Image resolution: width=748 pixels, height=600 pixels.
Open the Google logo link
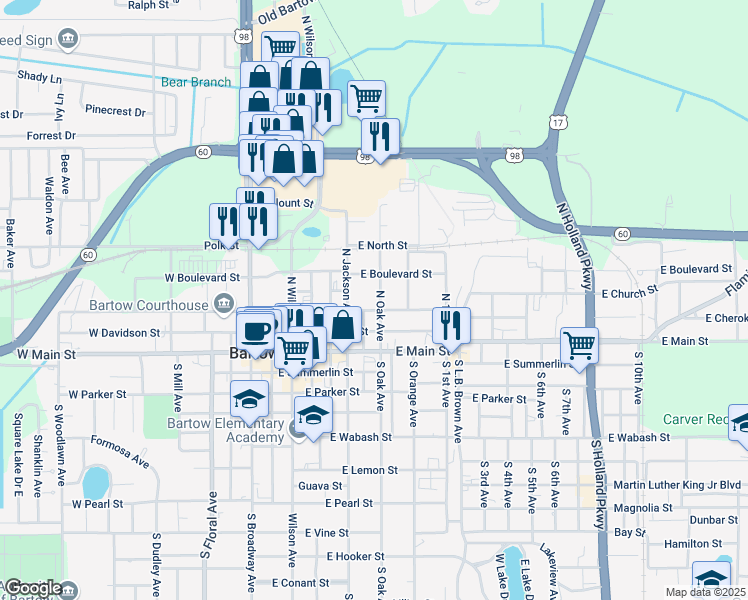tap(33, 588)
